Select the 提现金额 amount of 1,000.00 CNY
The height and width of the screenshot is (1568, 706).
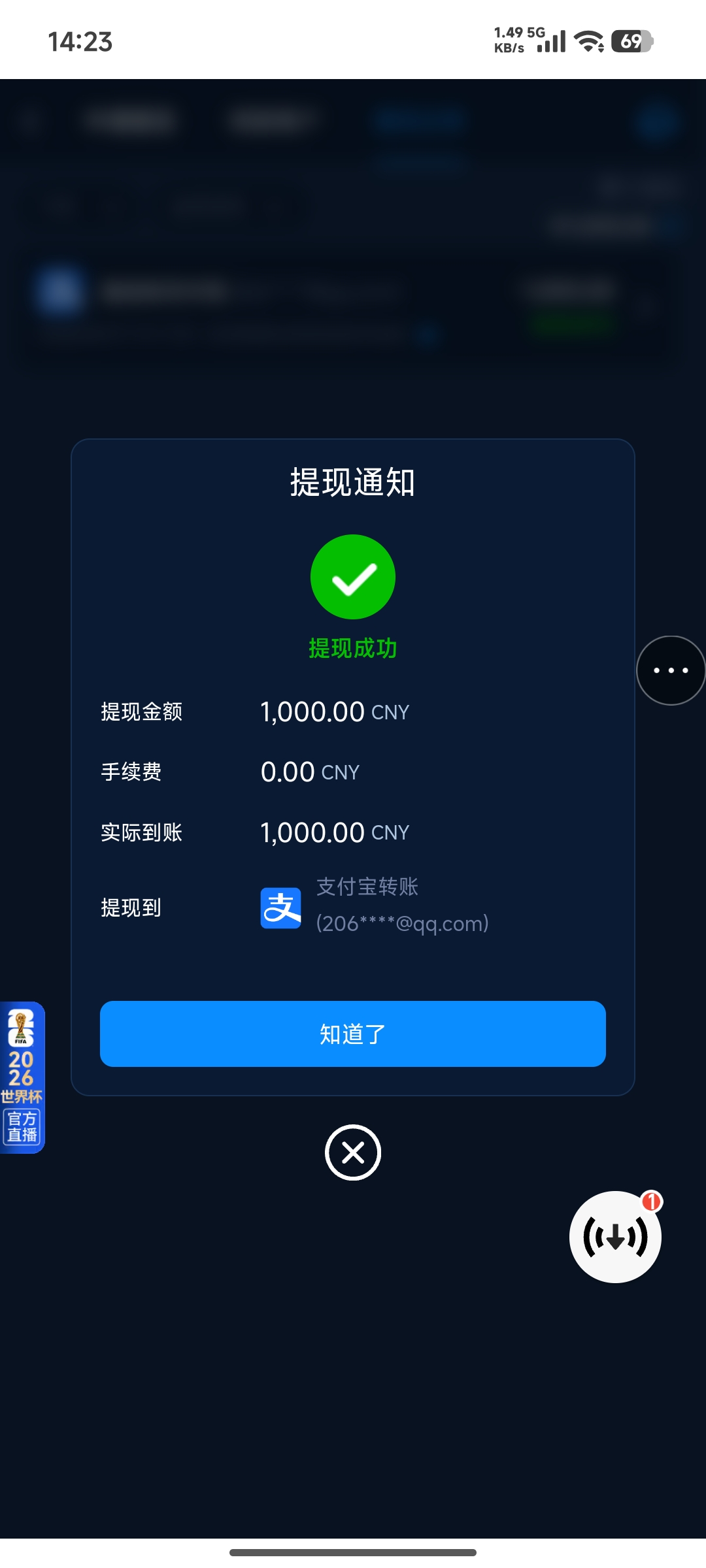pos(312,711)
